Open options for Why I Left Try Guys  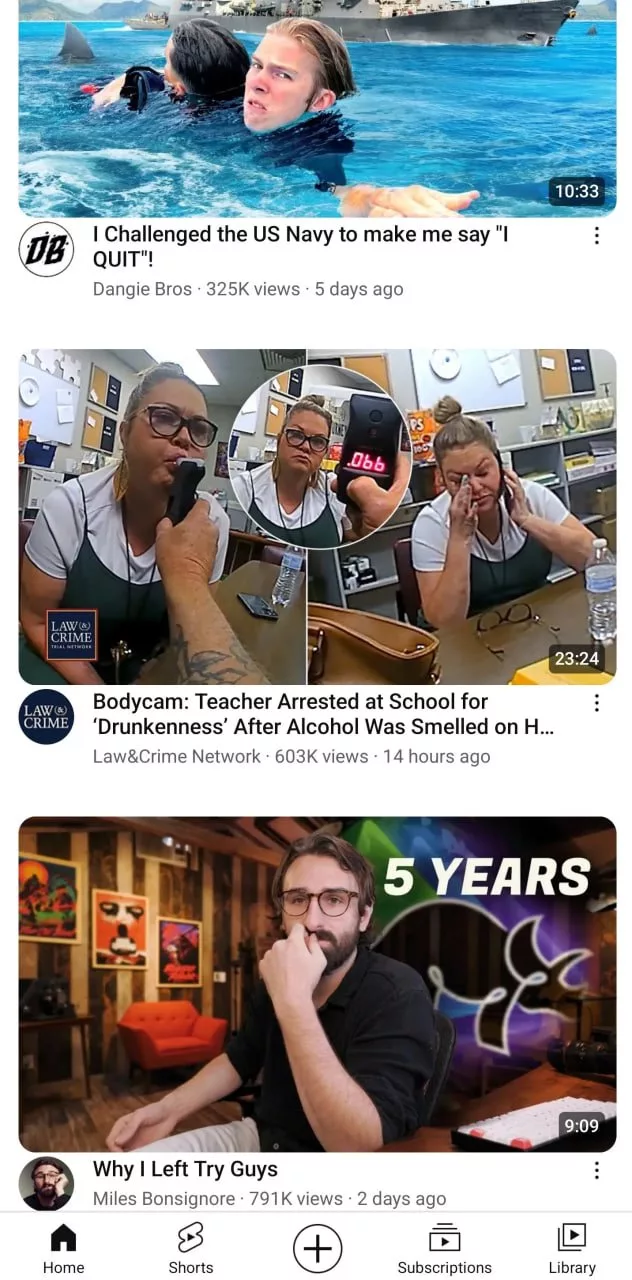pos(596,1170)
